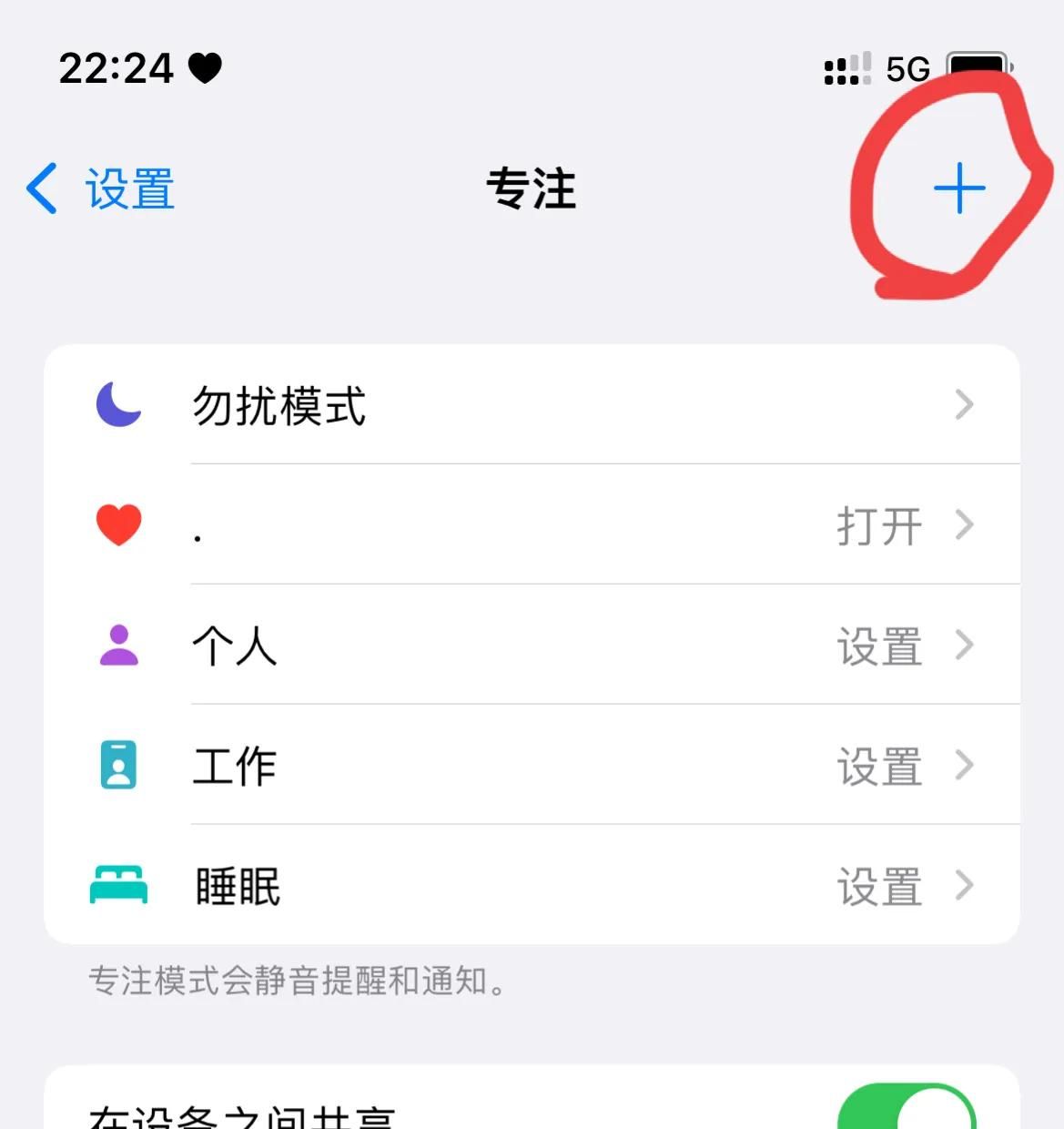1064x1129 pixels.
Task: Tap the time 22:24 in status bar
Action: 117,67
